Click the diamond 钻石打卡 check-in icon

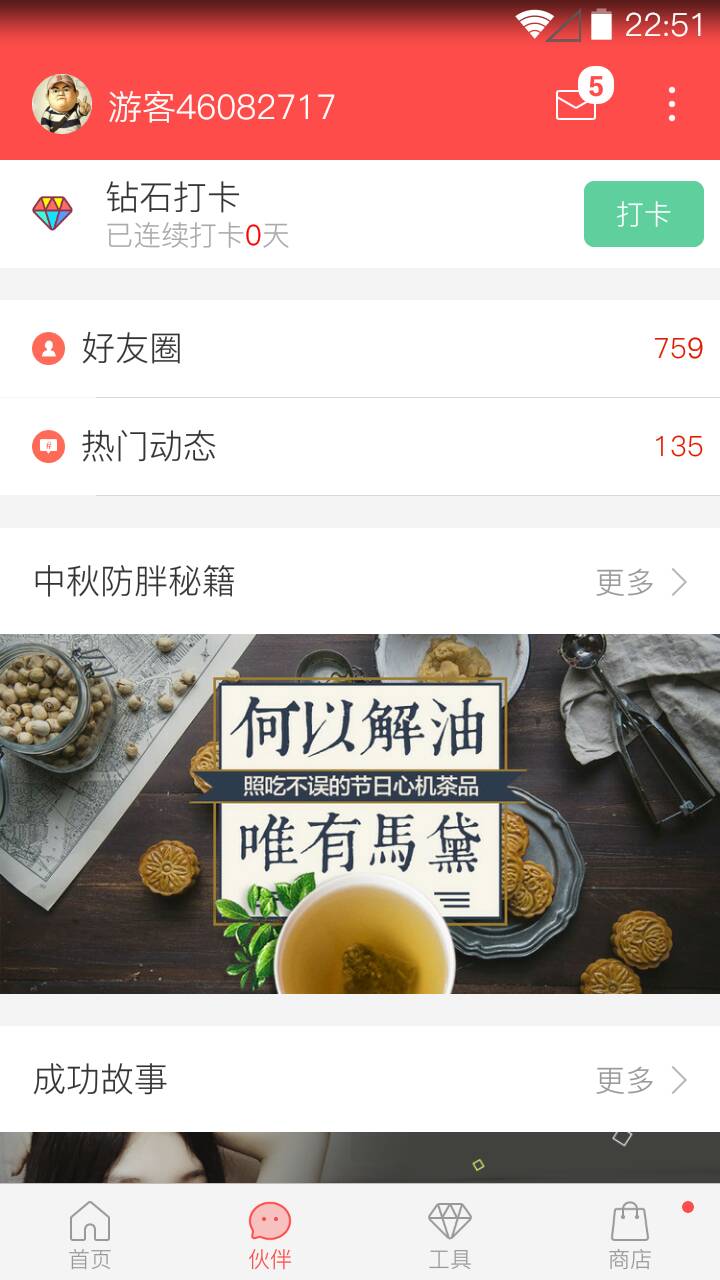52,212
